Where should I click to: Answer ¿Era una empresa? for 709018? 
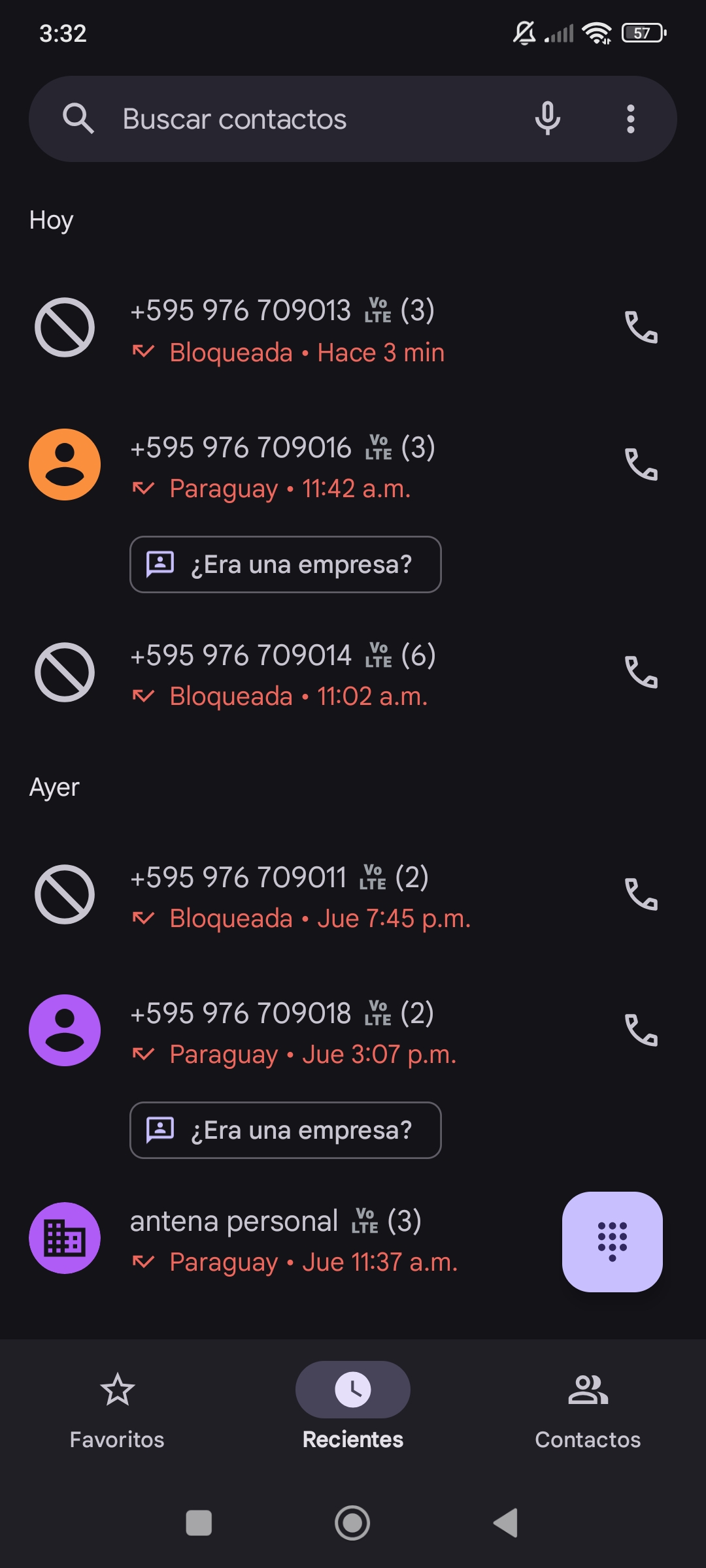(x=286, y=1130)
